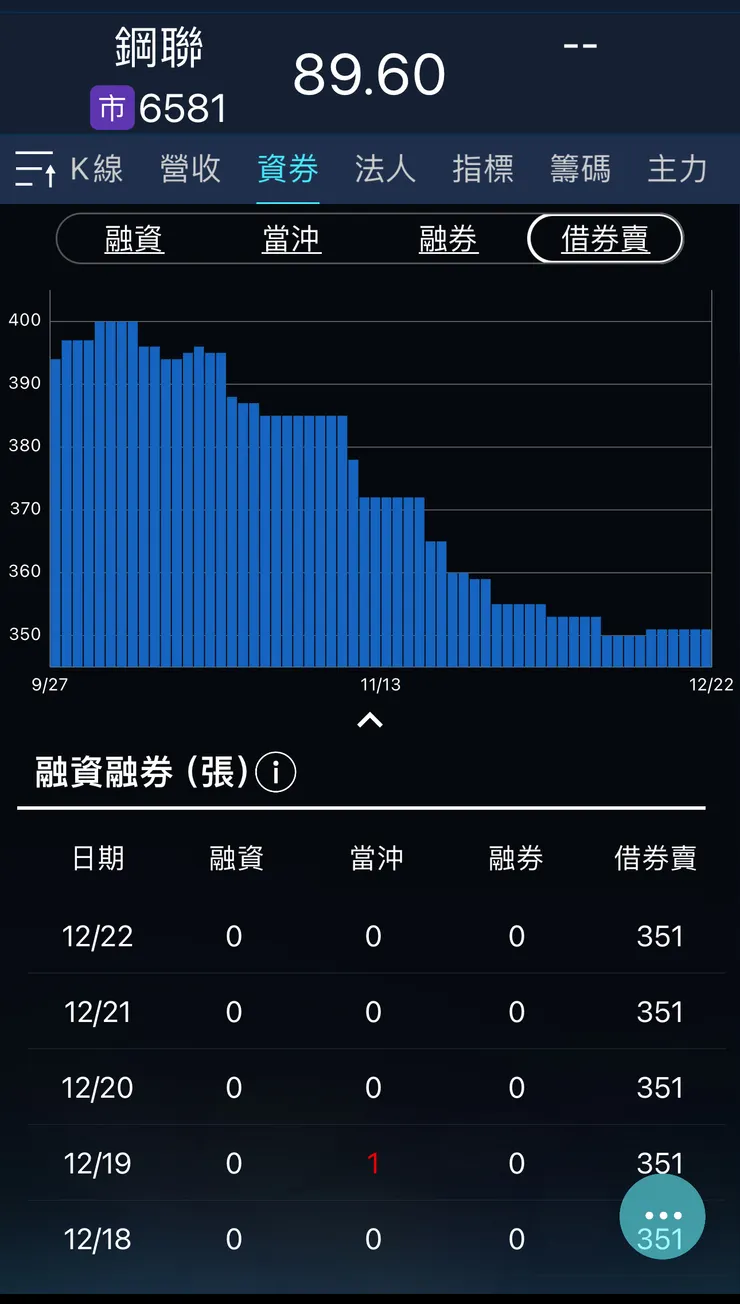Click the 市 market badge beside 6581
This screenshot has height=1304, width=740.
(x=112, y=108)
